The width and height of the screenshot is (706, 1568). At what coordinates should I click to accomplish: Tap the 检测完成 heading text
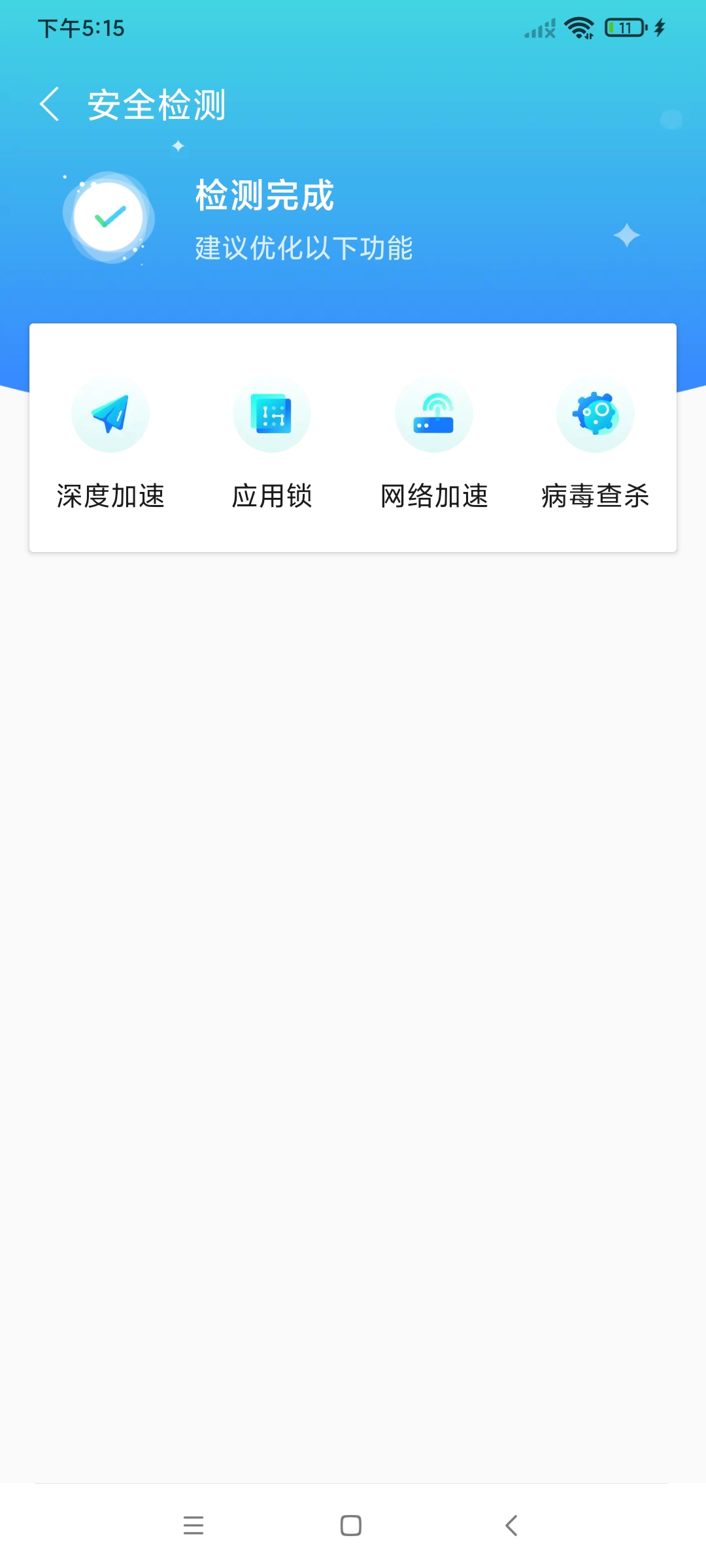tap(264, 196)
